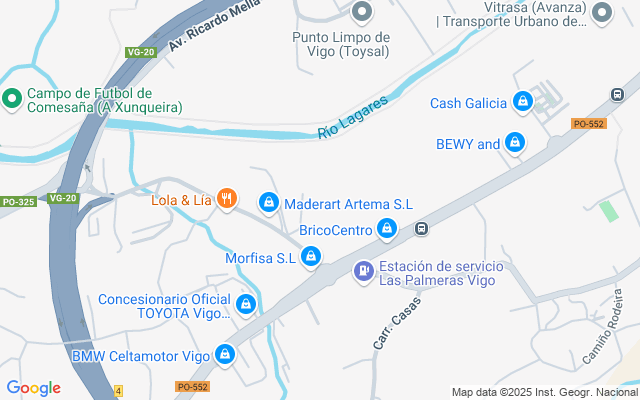Tap the BricoCentro shop pin
Viewport: 640px width, 400px height.
click(x=387, y=230)
